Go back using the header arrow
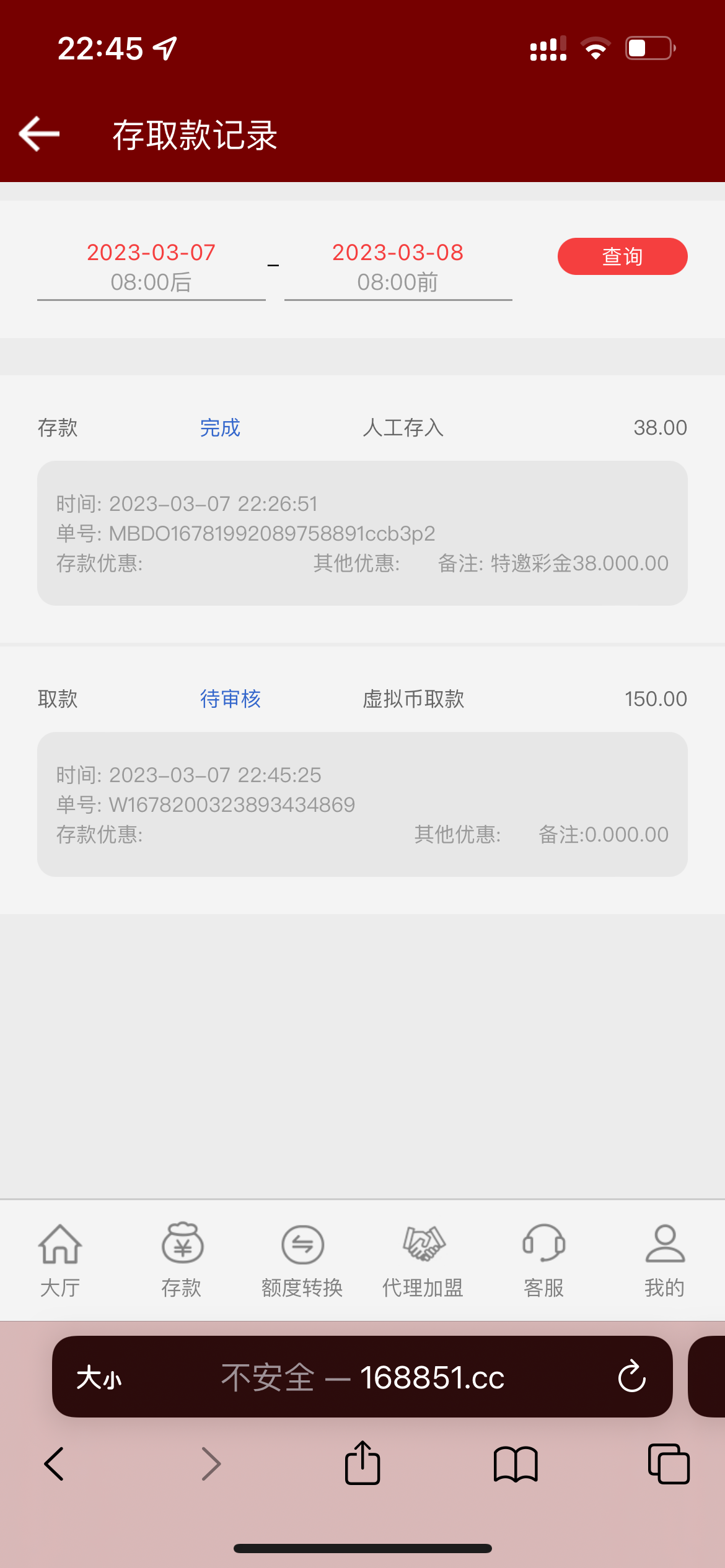725x1568 pixels. 39,134
